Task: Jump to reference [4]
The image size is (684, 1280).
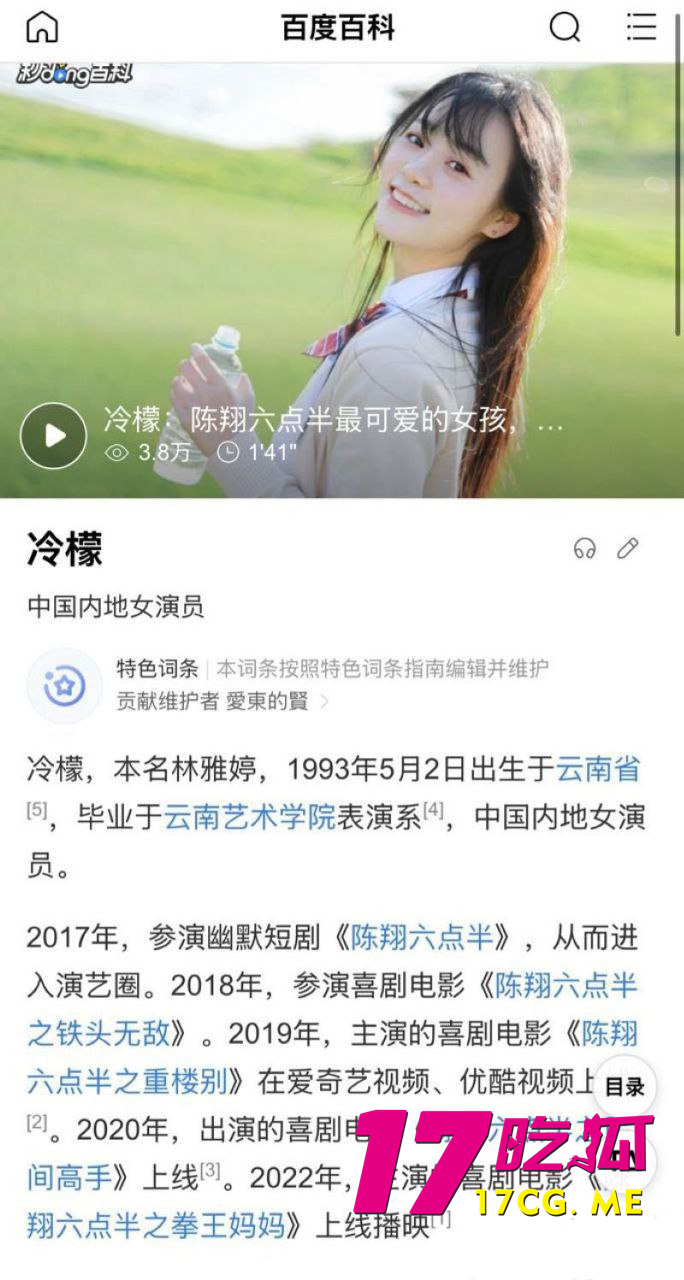Action: point(433,811)
